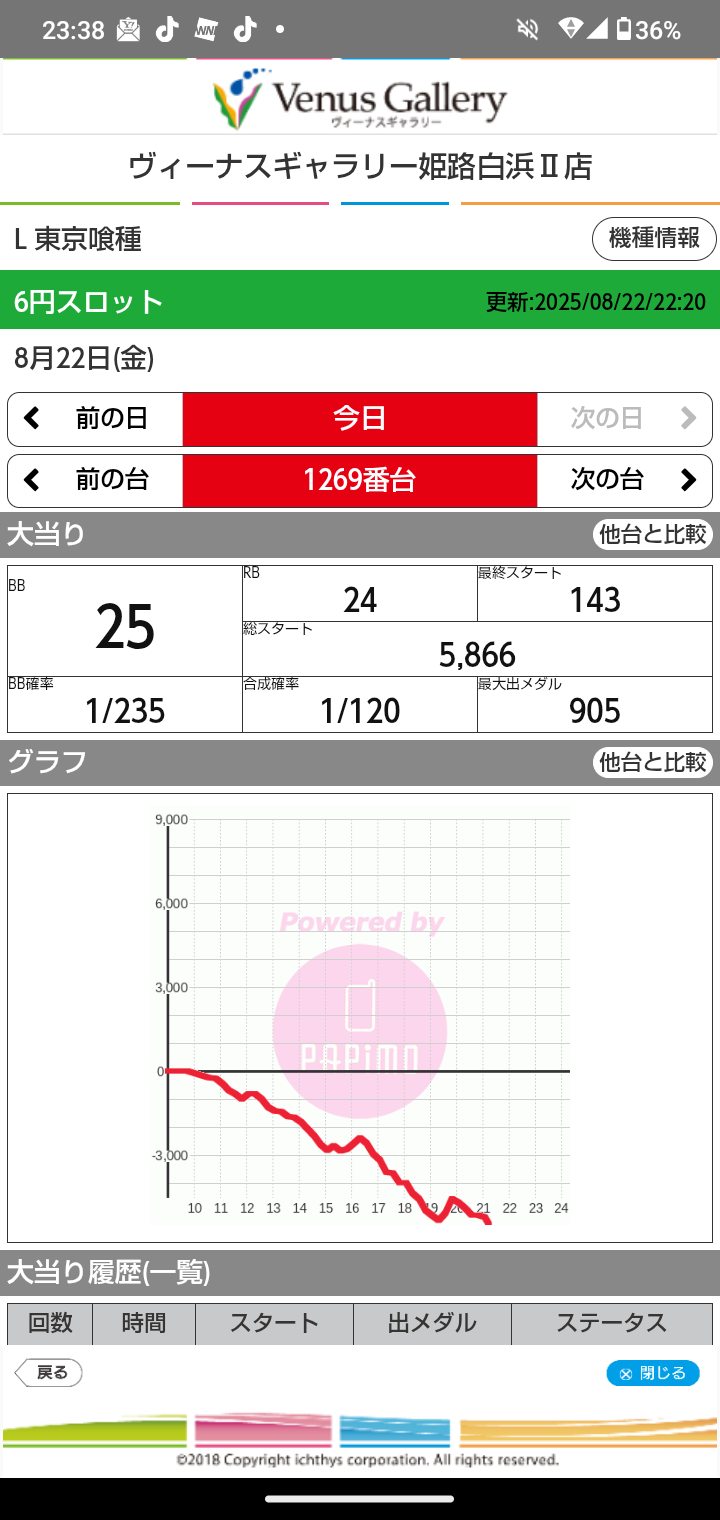
Task: Compare グラフ with 他台と比較
Action: point(653,763)
